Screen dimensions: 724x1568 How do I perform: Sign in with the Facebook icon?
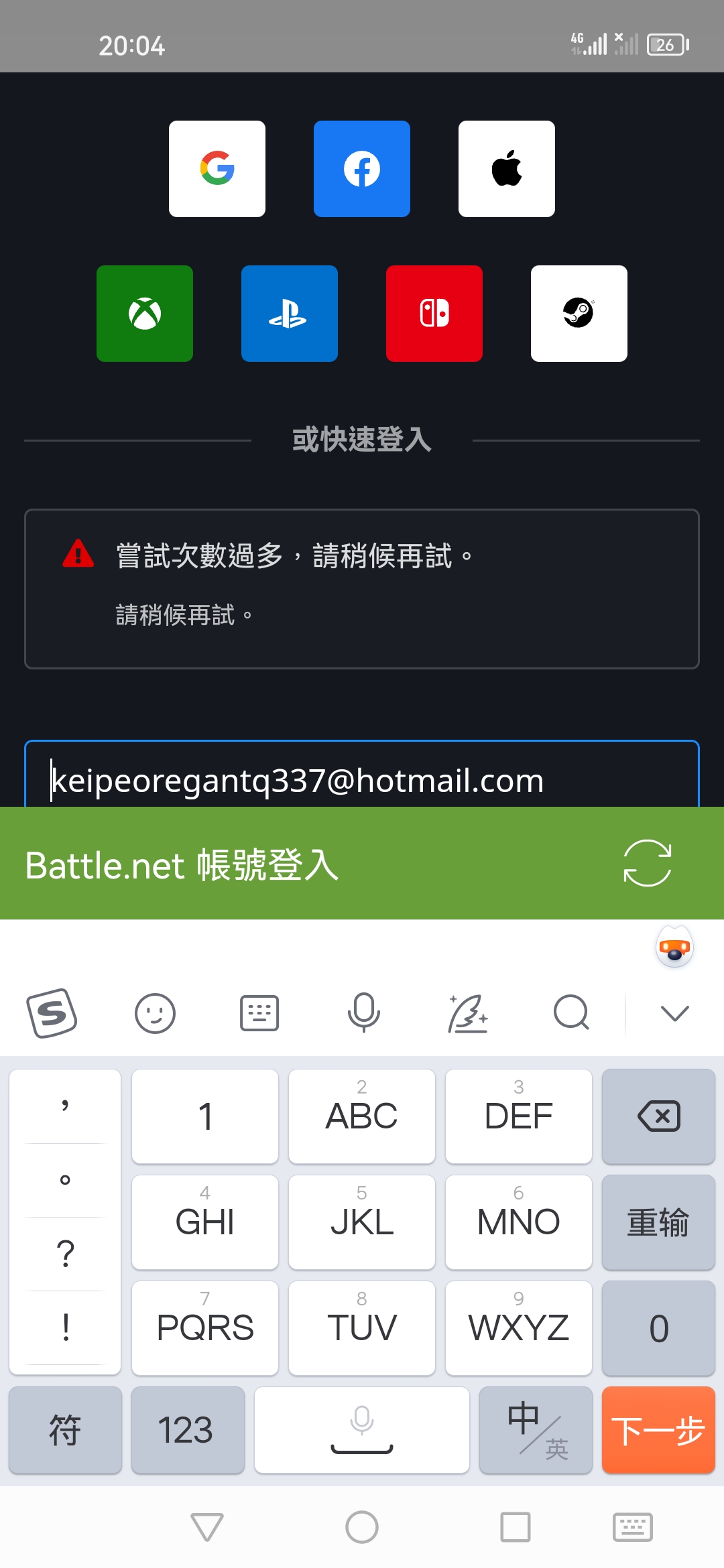[x=362, y=168]
